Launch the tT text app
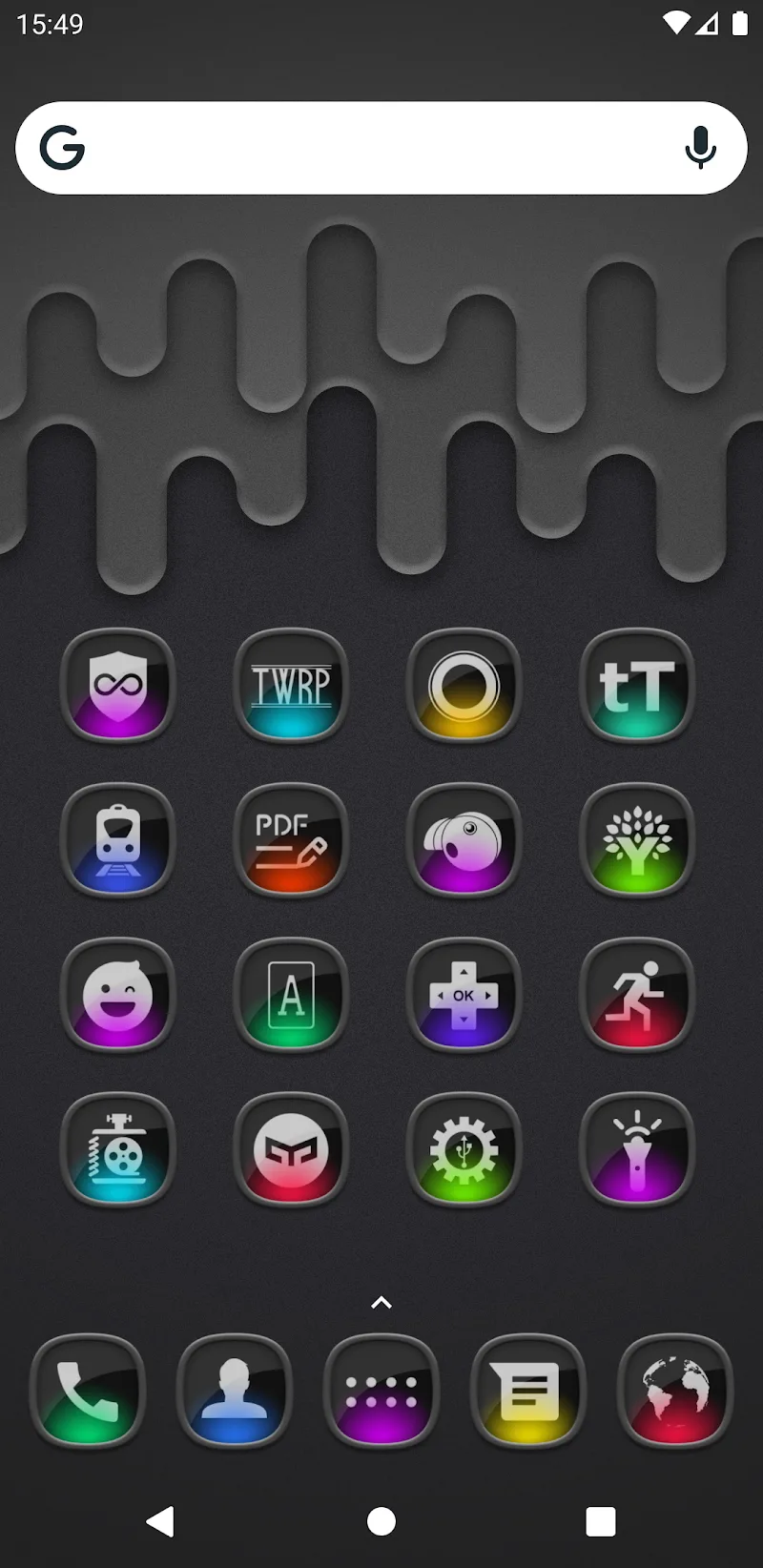The image size is (763, 1568). coord(636,686)
